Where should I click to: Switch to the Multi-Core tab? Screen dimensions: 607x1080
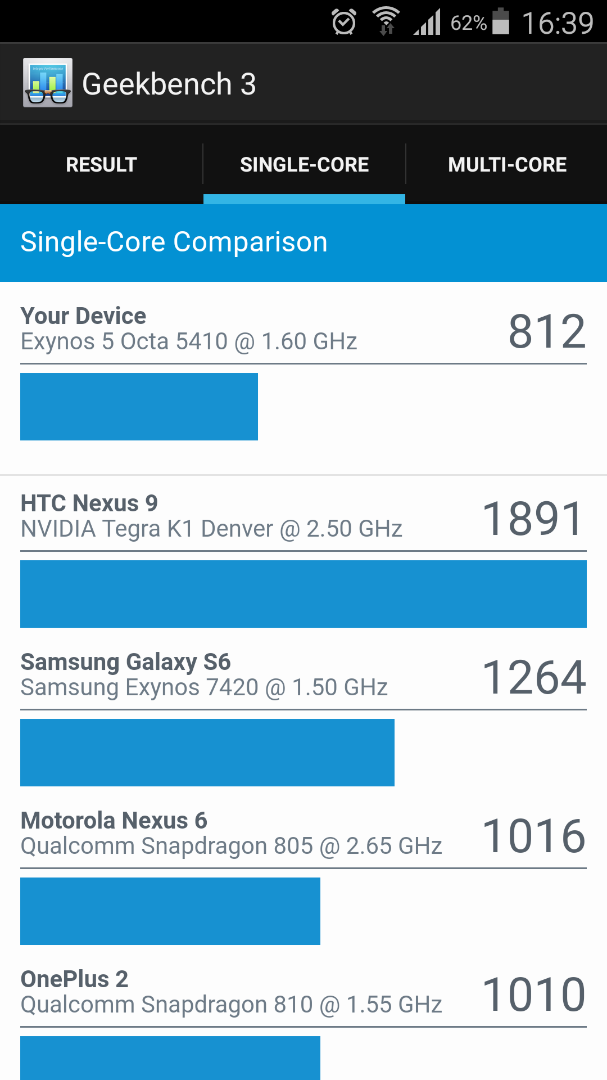pos(507,165)
